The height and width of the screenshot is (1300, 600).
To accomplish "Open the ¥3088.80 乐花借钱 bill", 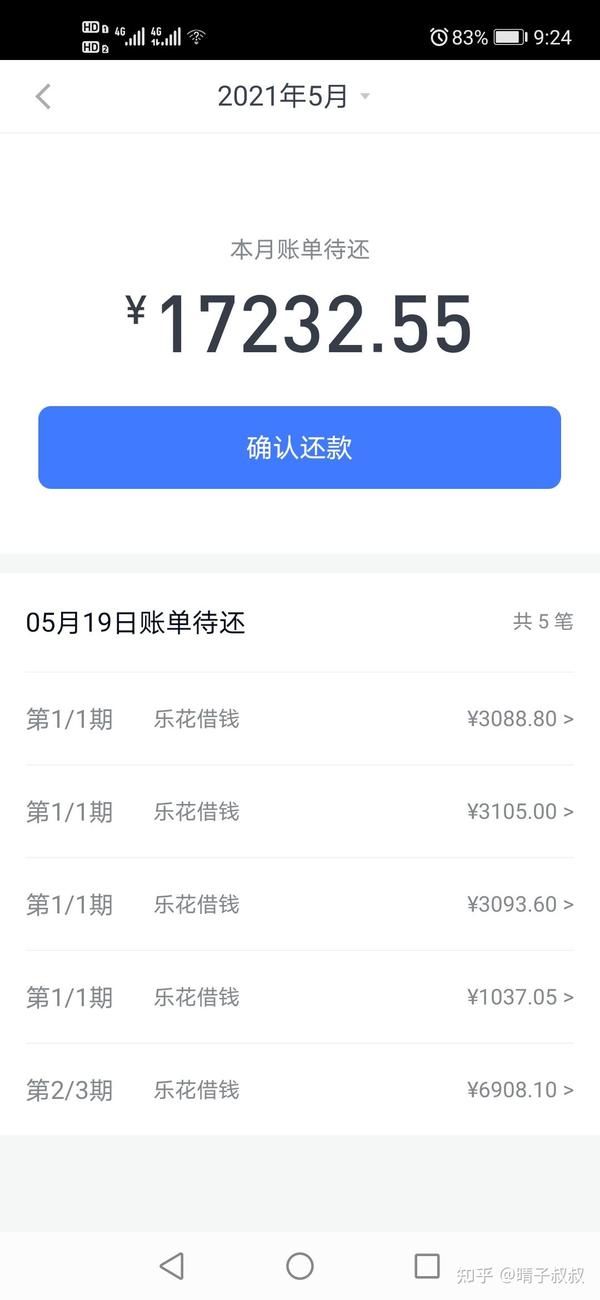I will point(300,719).
